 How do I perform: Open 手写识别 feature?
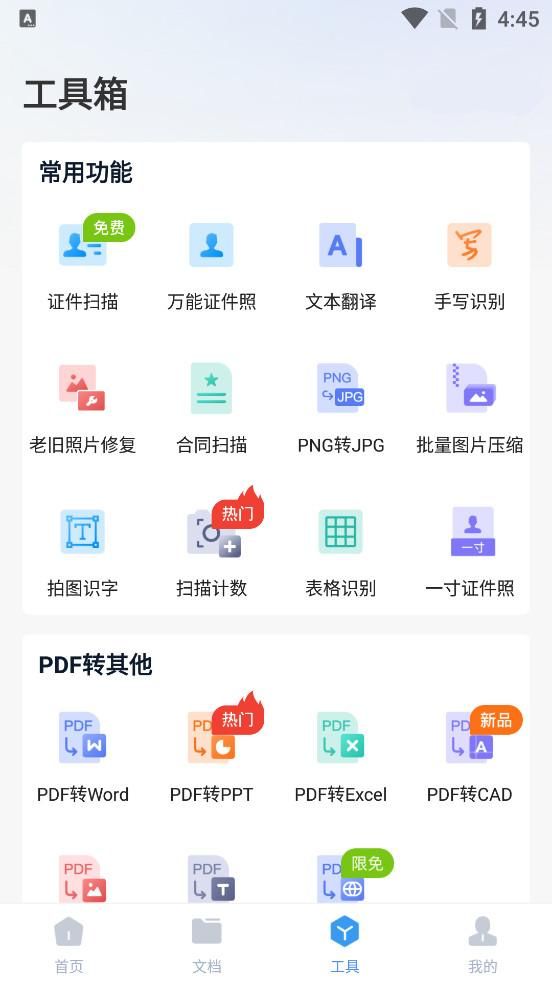[469, 265]
